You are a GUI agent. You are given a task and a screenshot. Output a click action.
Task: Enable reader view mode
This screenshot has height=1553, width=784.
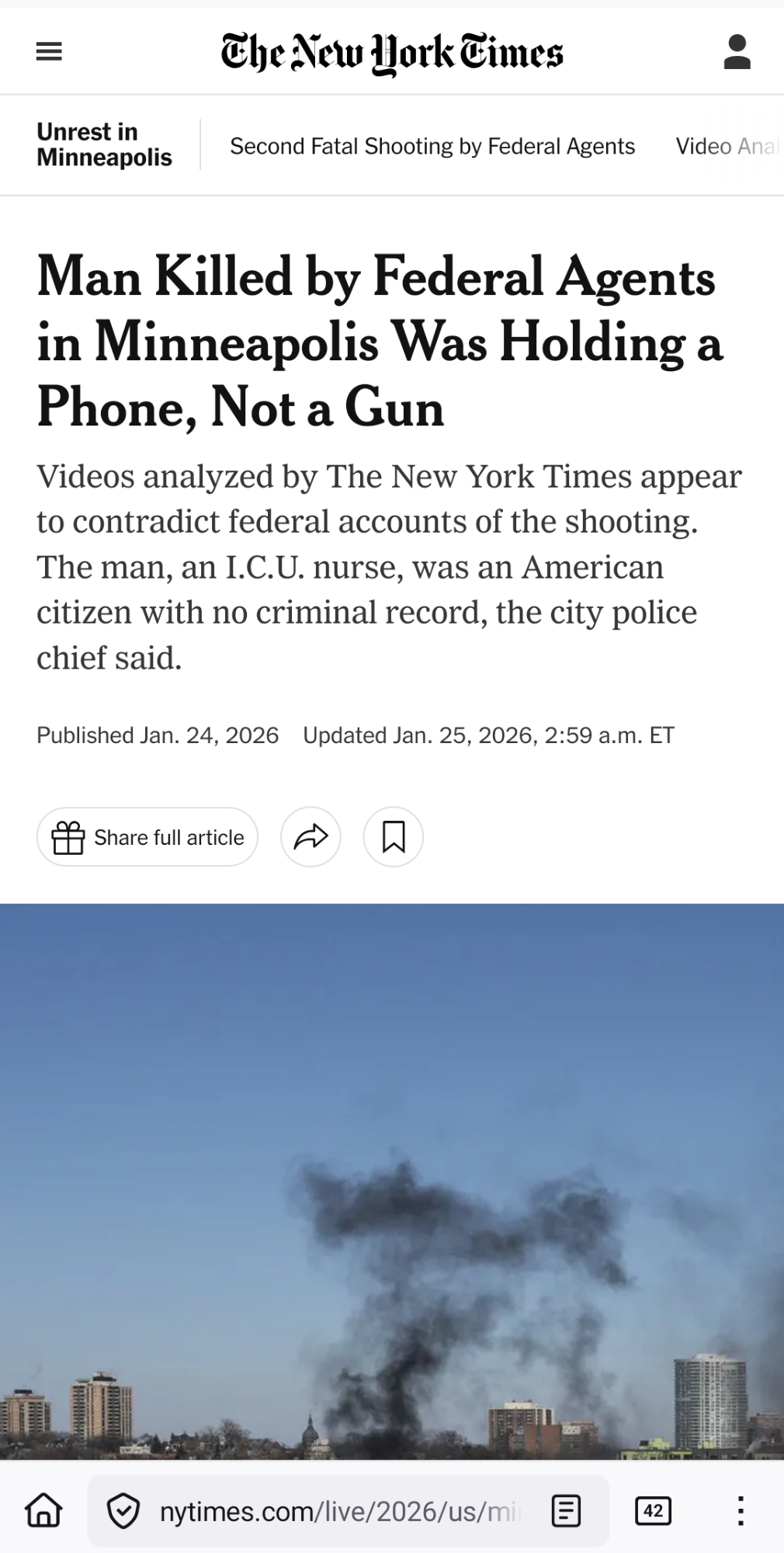pos(566,1511)
